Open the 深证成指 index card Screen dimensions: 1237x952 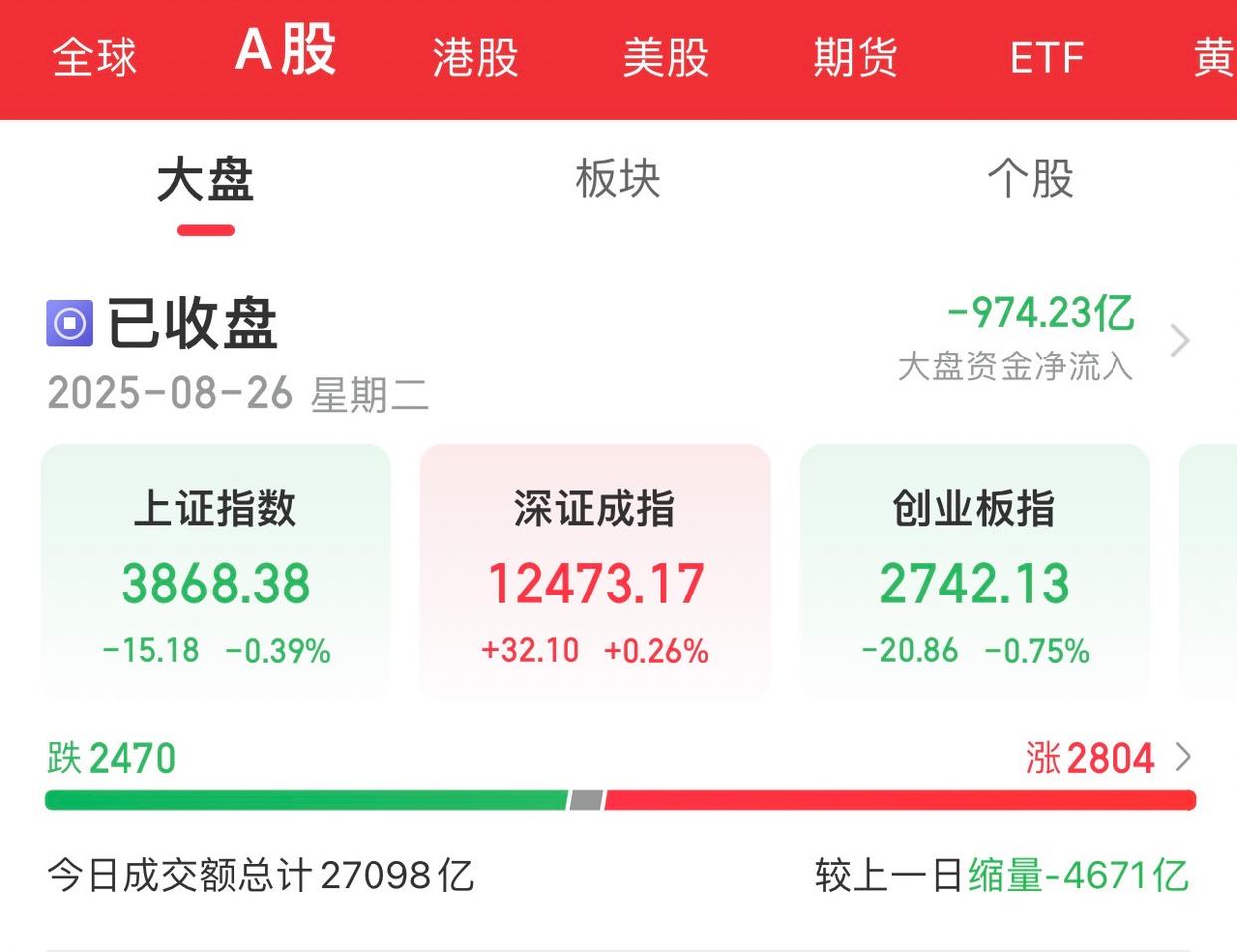[x=595, y=572]
